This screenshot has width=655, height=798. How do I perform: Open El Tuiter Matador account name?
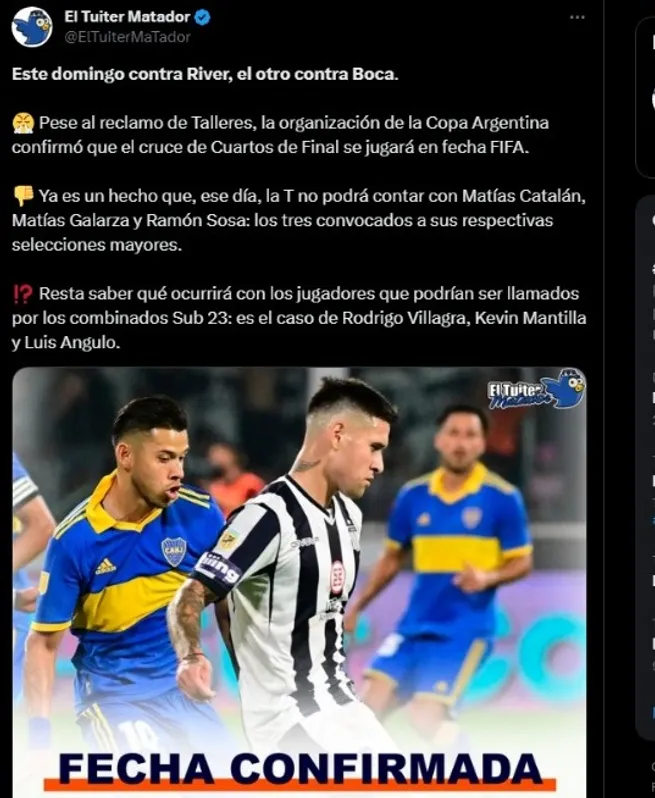coord(127,16)
